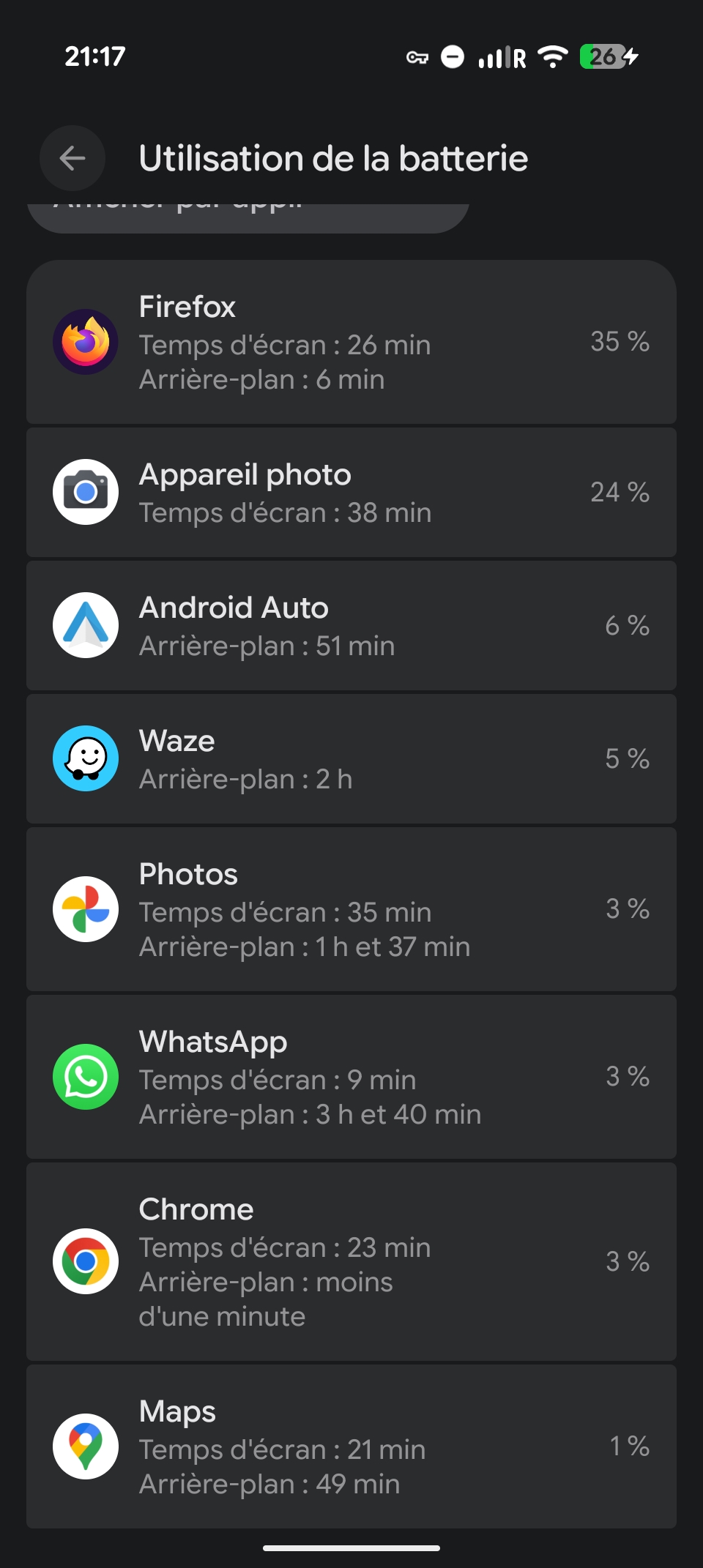
Task: Go back from battery usage screen
Action: tap(72, 158)
